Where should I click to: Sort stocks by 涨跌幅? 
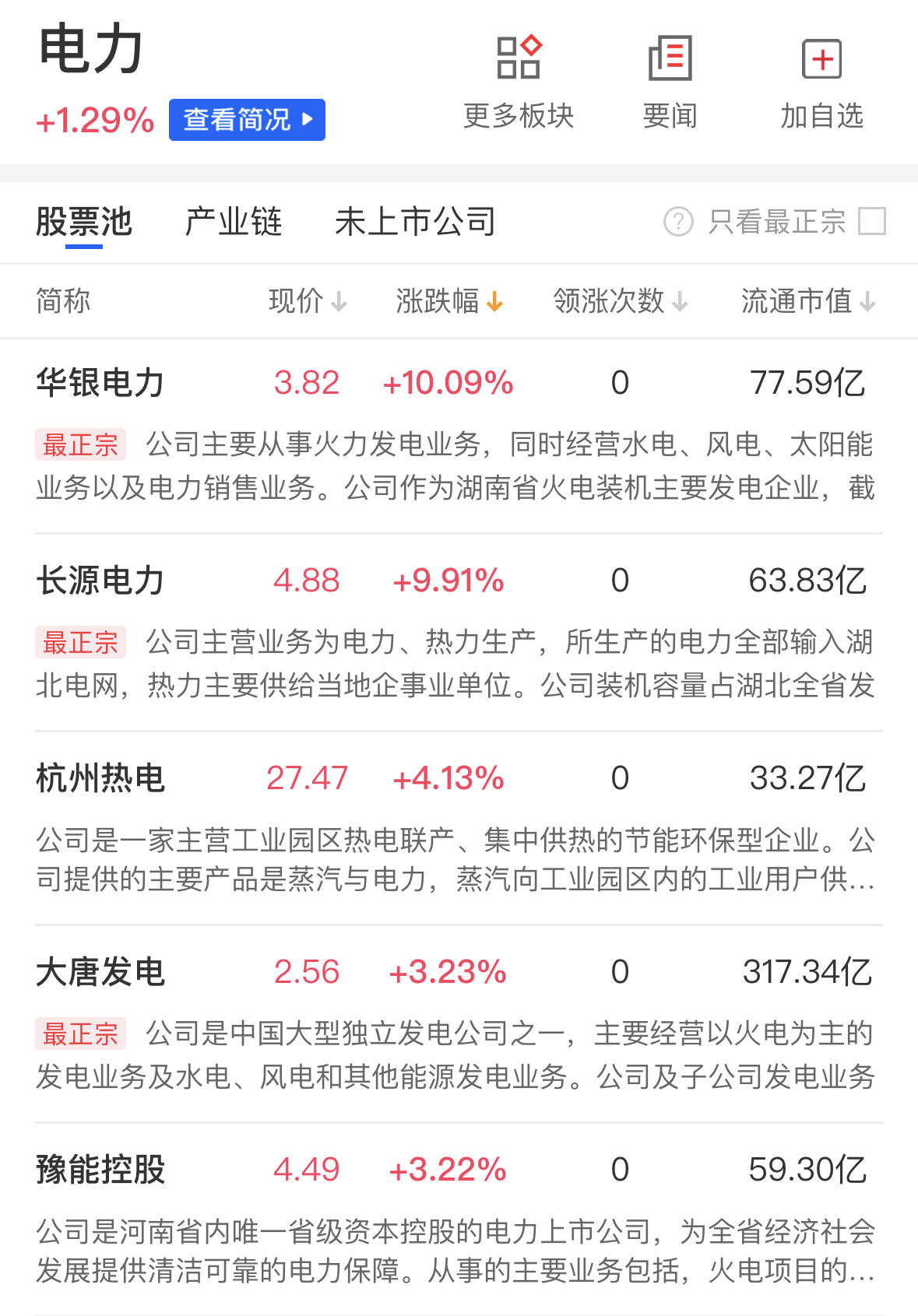pyautogui.click(x=449, y=301)
